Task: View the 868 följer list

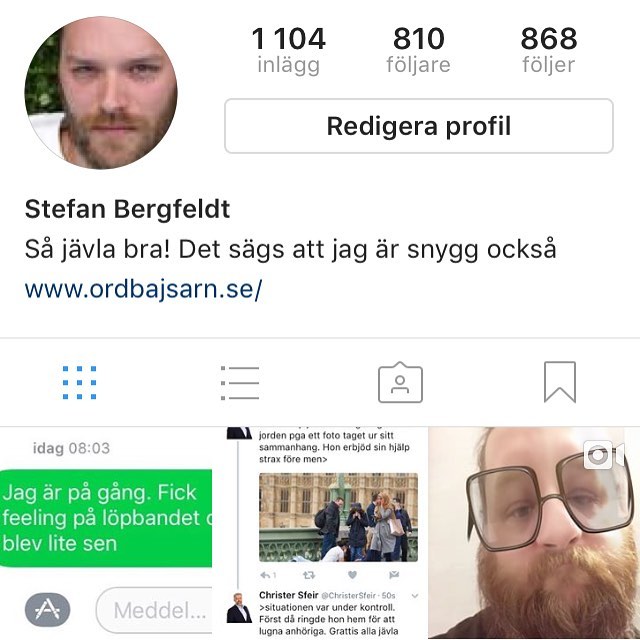Action: (548, 50)
